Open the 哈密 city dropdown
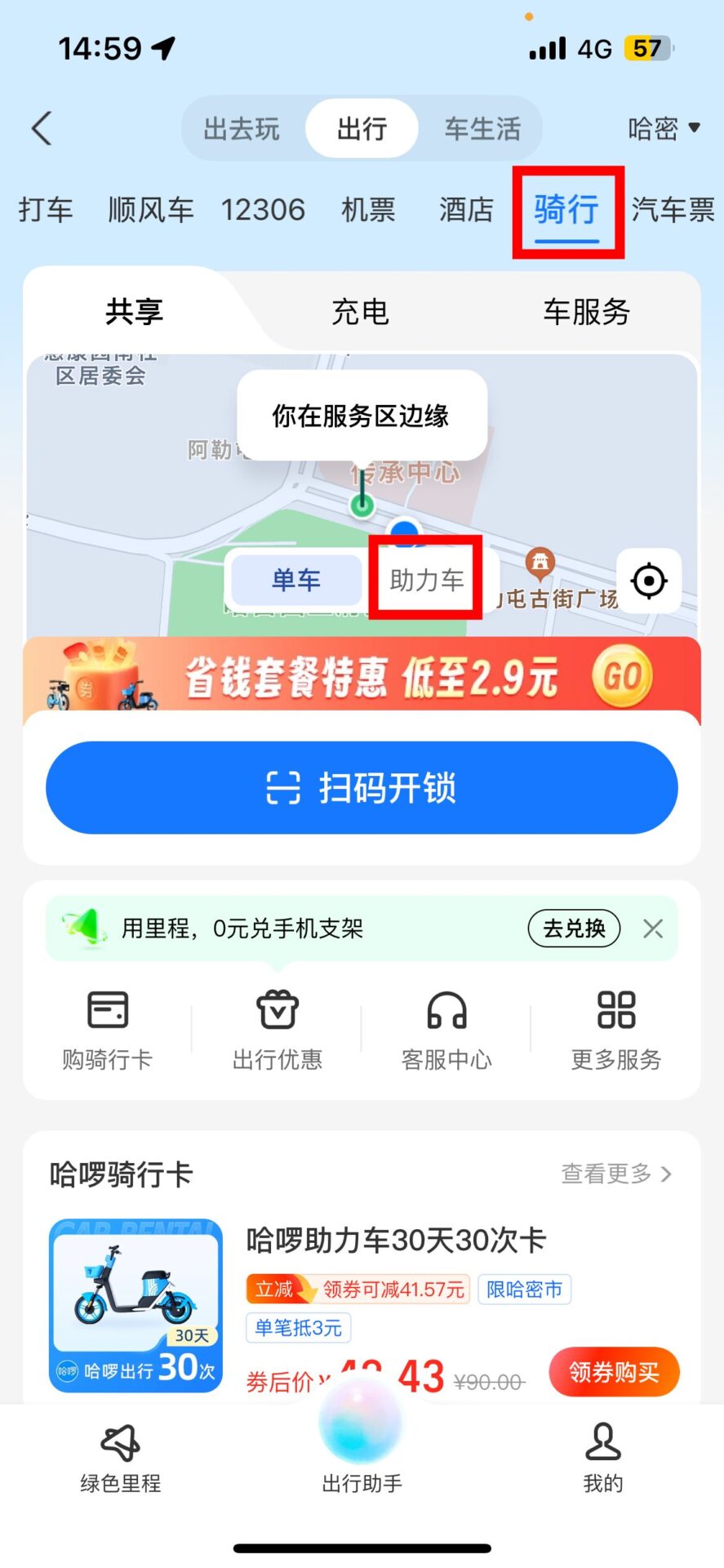This screenshot has width=724, height=1568. tap(664, 128)
